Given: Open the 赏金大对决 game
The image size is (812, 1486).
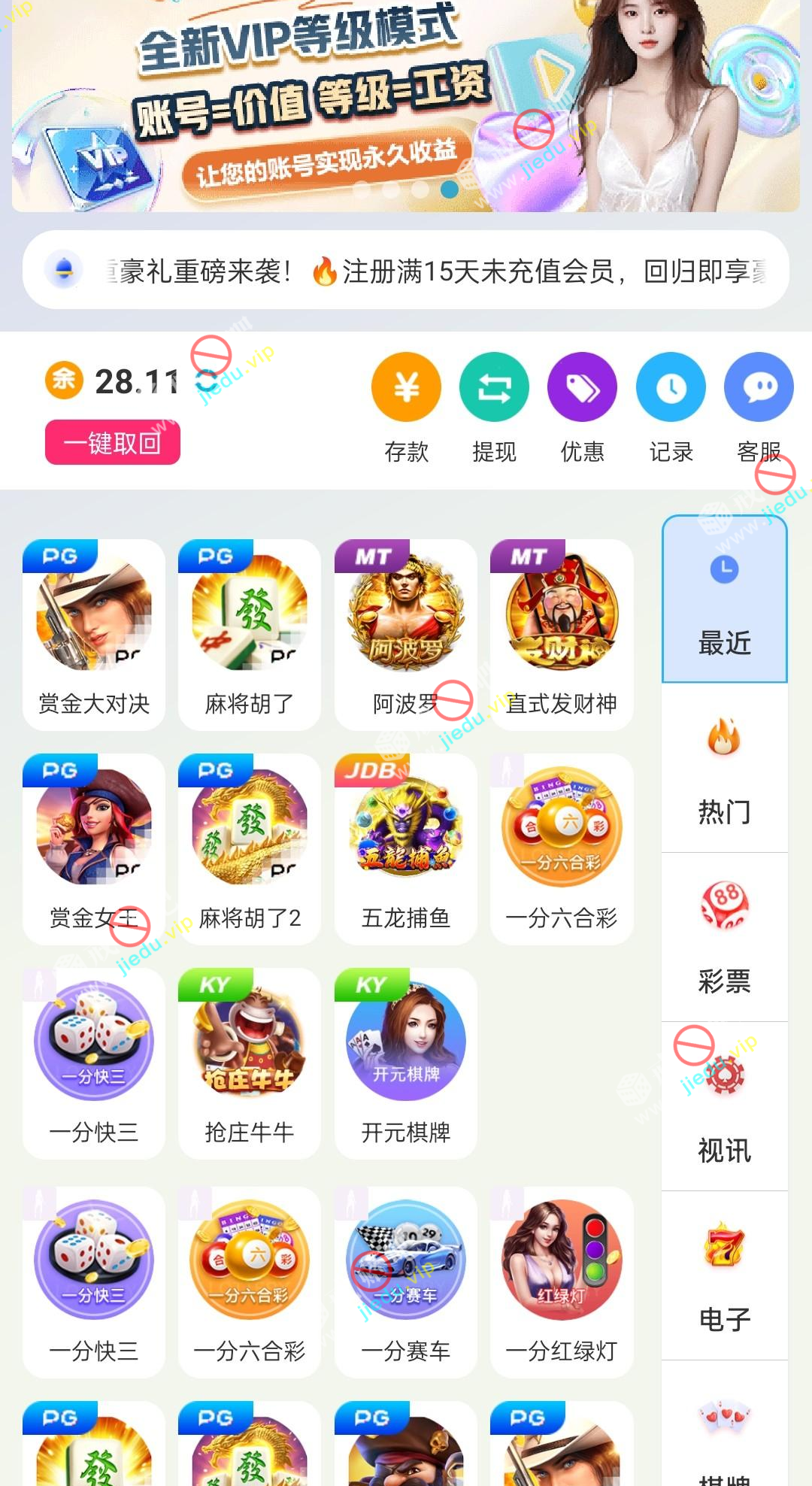Looking at the screenshot, I should 94,634.
